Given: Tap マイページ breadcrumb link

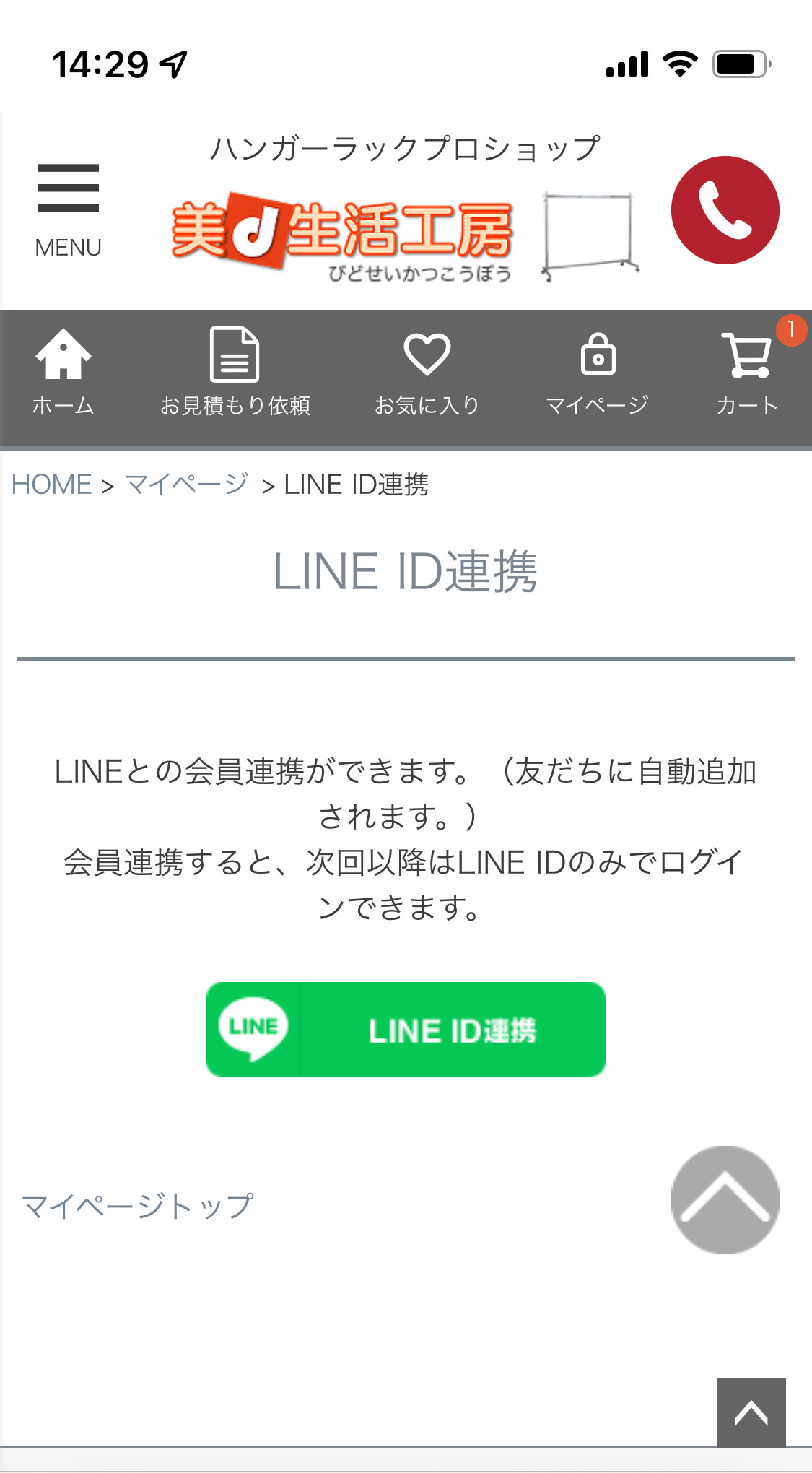Looking at the screenshot, I should pos(187,485).
